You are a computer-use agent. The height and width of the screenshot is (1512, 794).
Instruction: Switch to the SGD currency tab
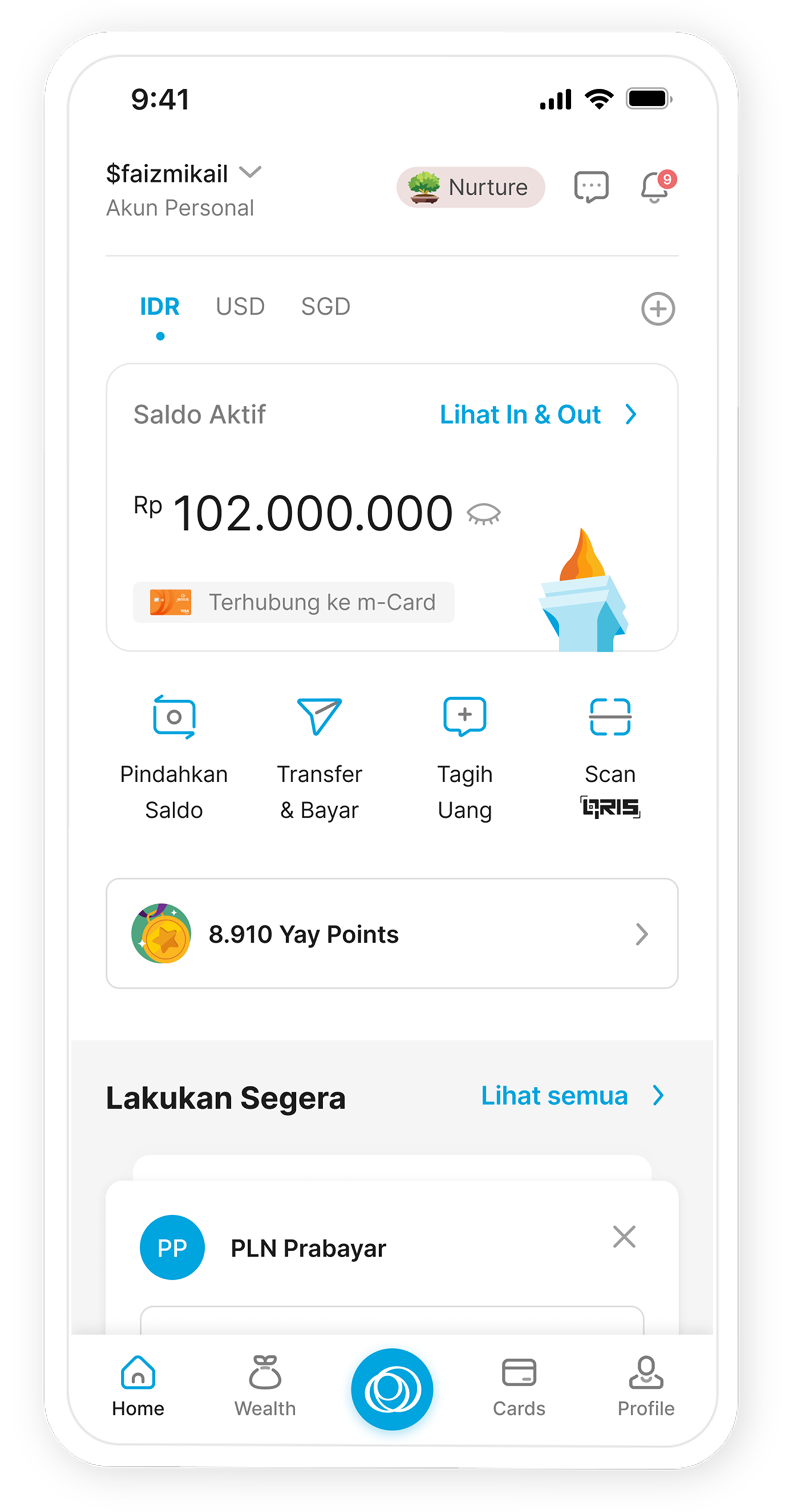326,307
